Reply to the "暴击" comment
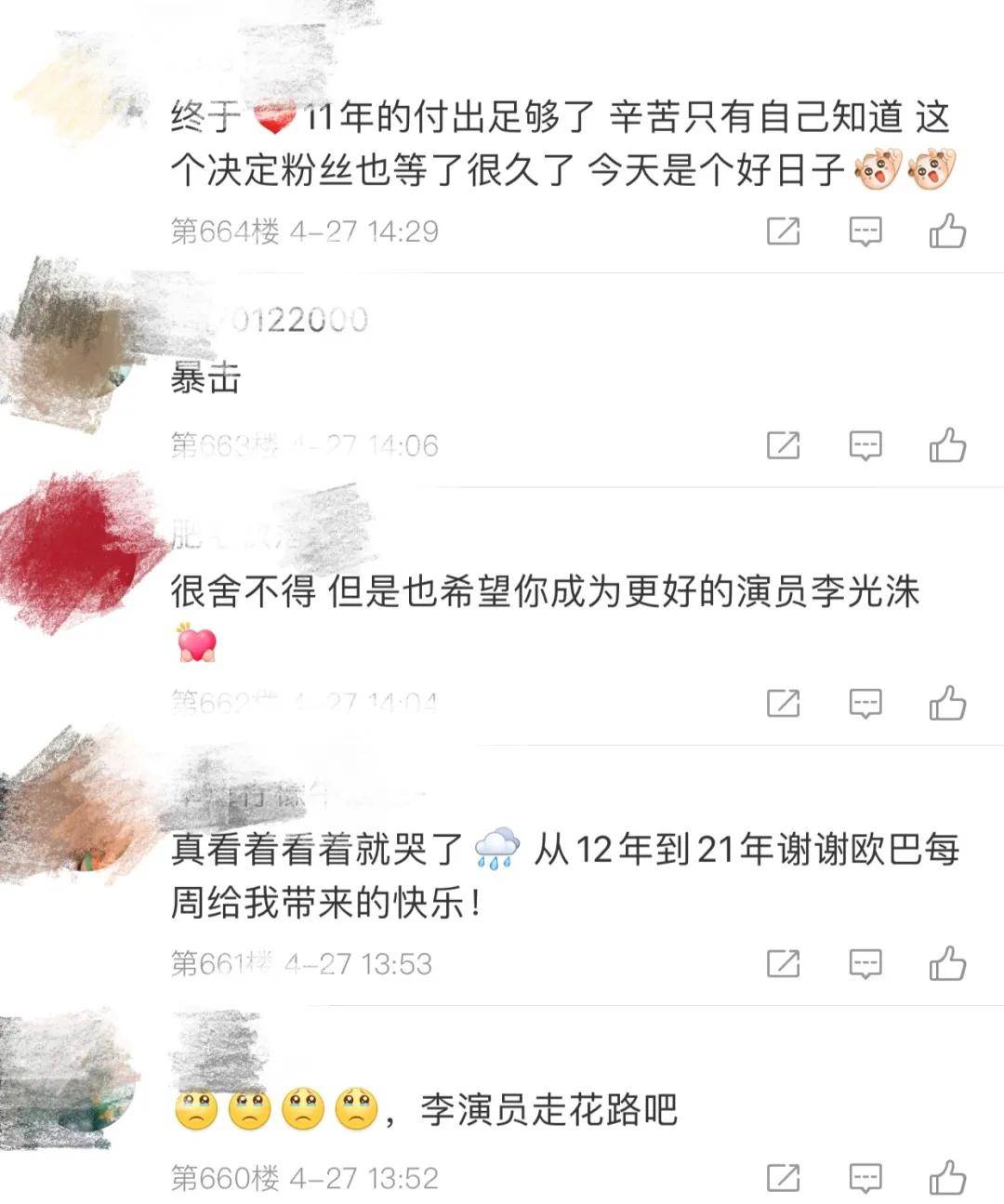The width and height of the screenshot is (1004, 1204). pos(865,445)
